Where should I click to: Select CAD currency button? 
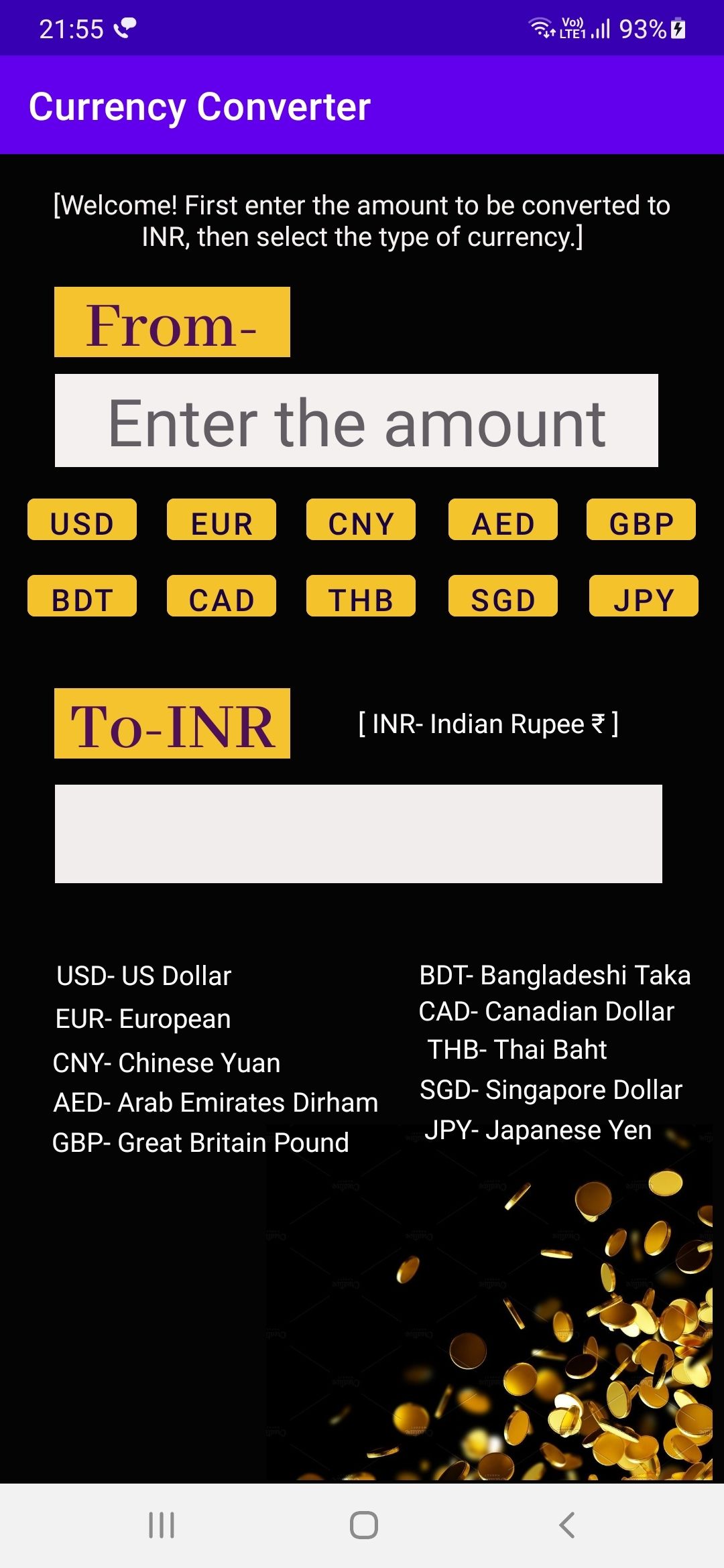[221, 596]
